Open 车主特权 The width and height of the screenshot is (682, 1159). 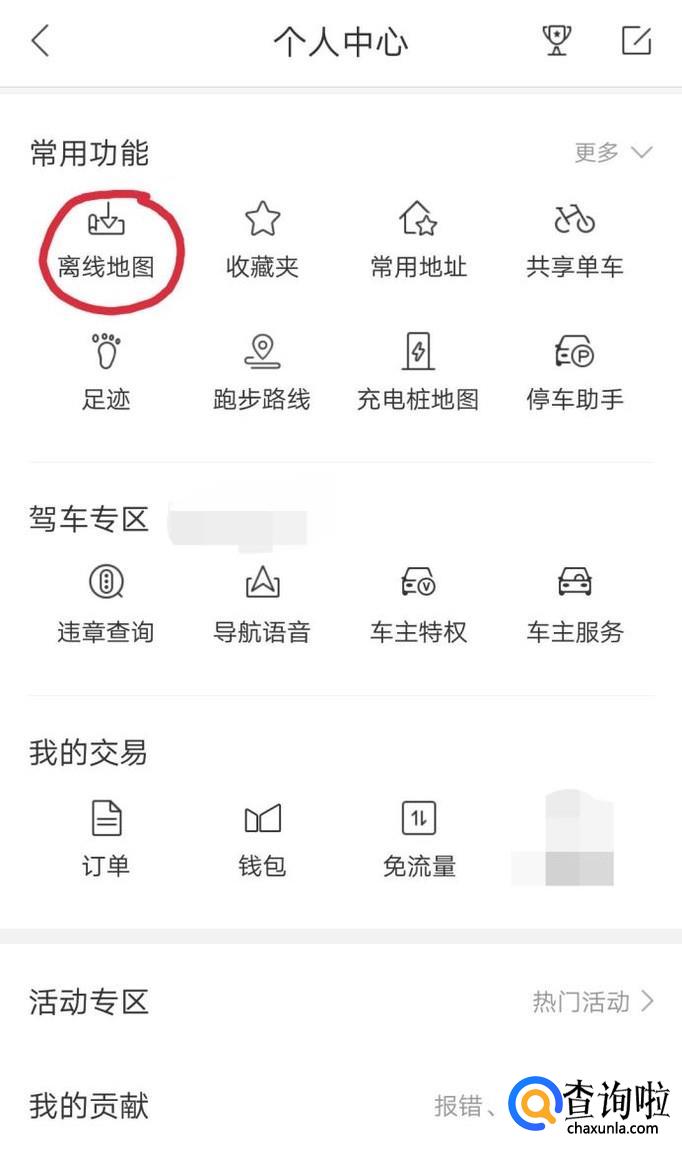tap(418, 605)
